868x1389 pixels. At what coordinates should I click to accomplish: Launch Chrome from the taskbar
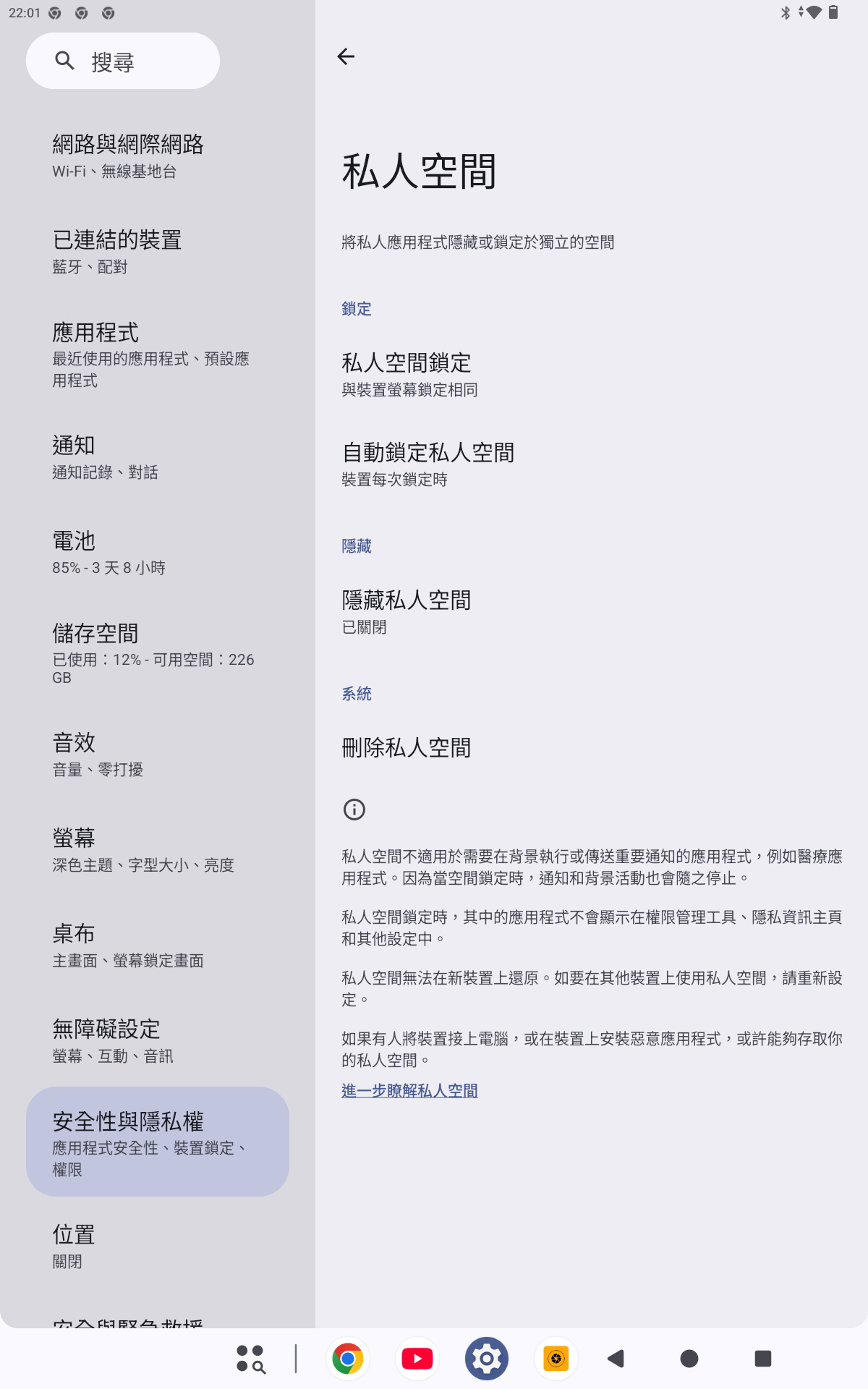(348, 1359)
